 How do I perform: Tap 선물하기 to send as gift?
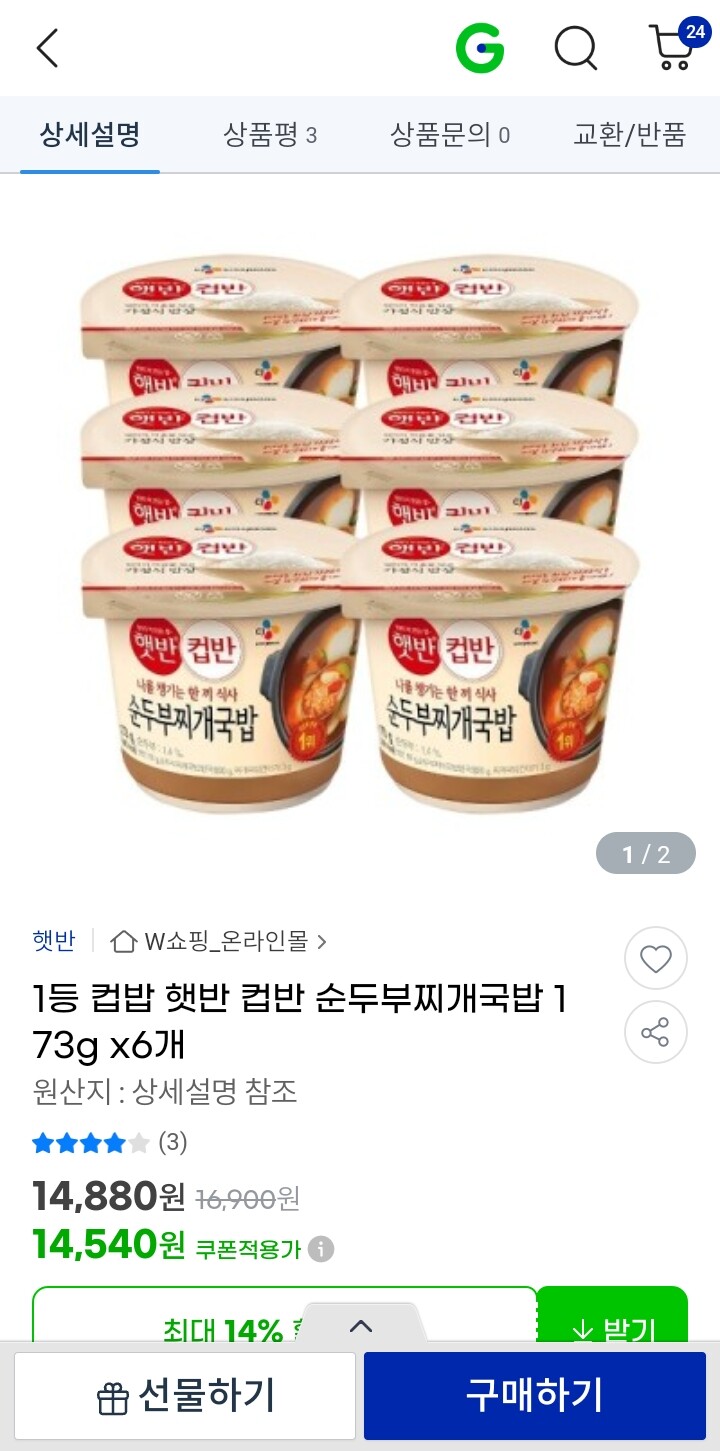(185, 1396)
